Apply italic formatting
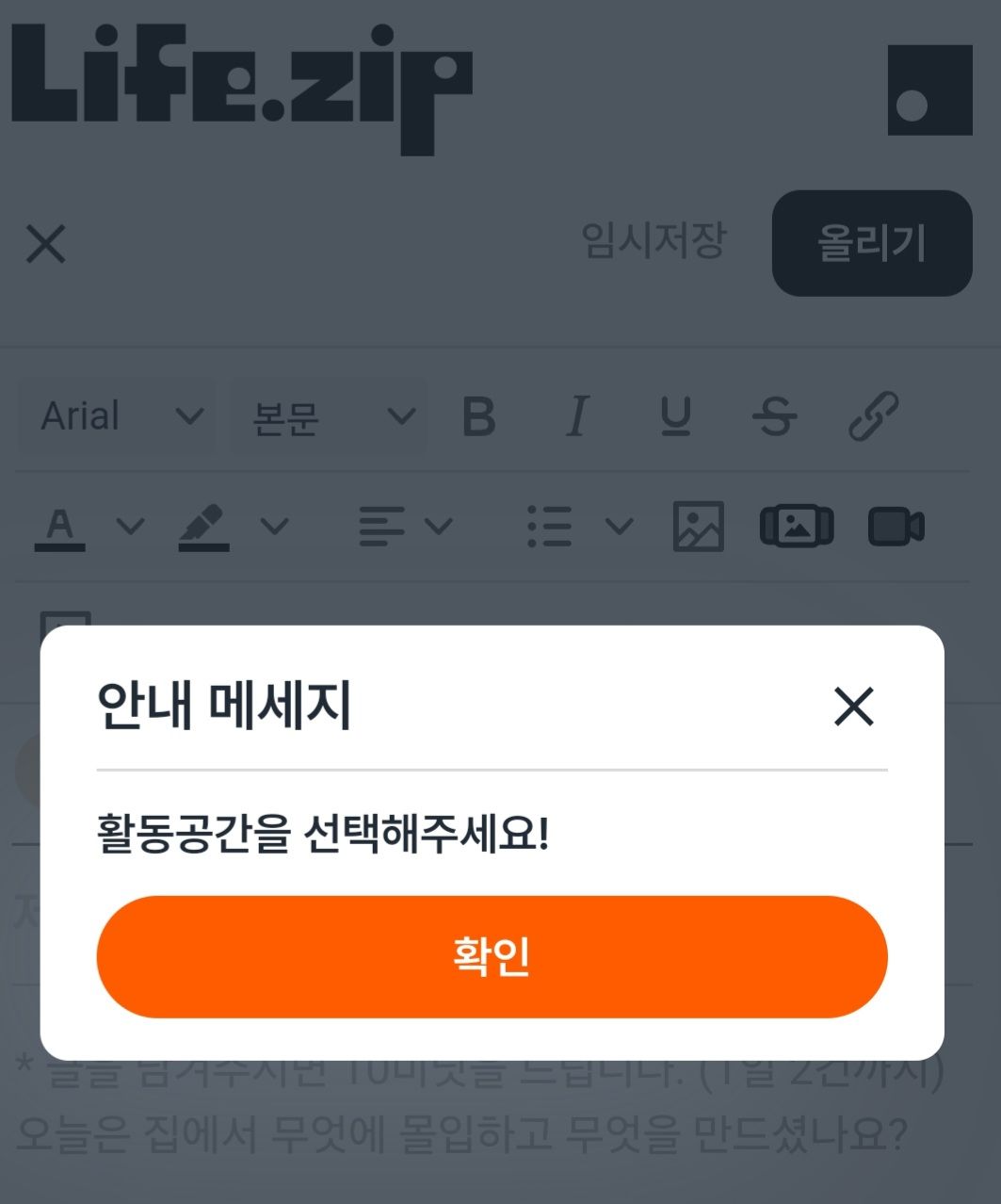The height and width of the screenshot is (1204, 1001). tap(577, 415)
